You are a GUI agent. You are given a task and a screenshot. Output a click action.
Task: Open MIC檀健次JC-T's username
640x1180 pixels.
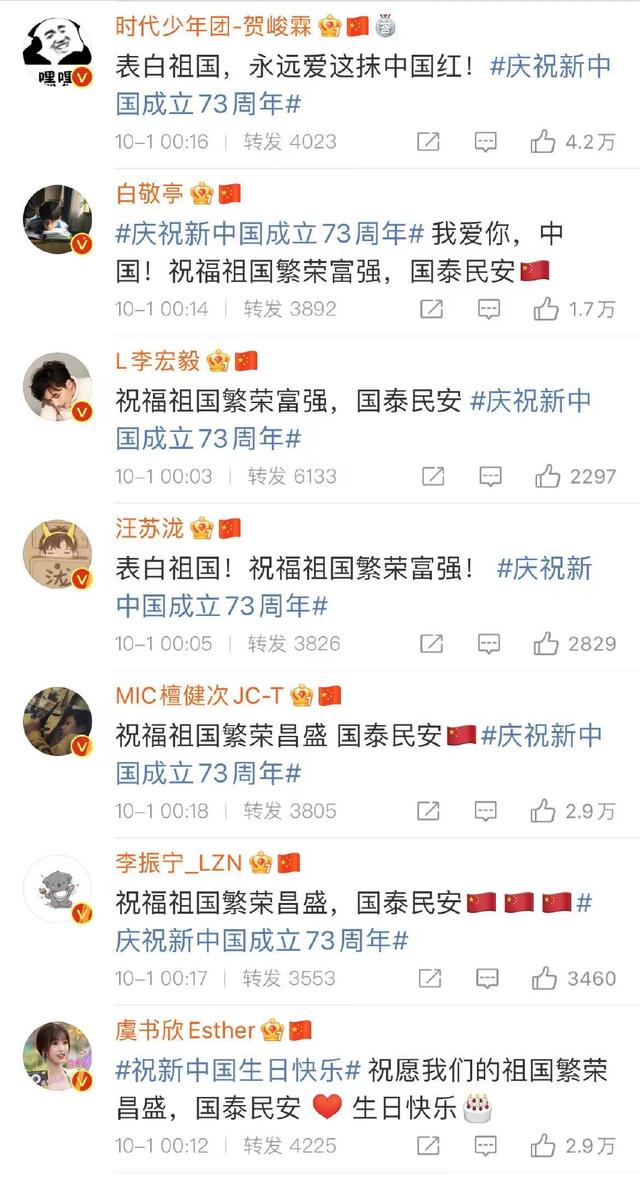pyautogui.click(x=199, y=695)
